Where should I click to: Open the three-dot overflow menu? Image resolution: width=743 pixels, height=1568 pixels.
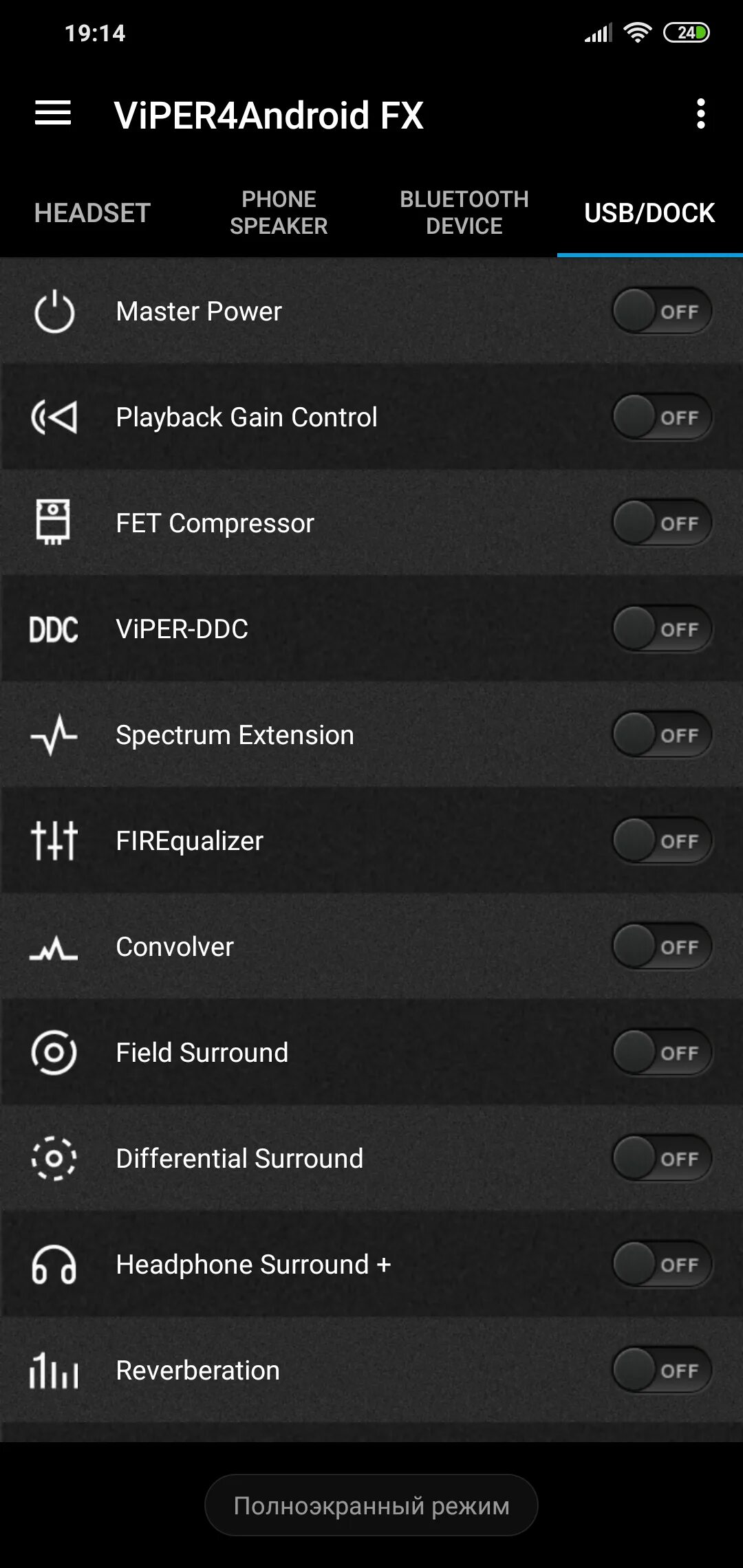(700, 113)
